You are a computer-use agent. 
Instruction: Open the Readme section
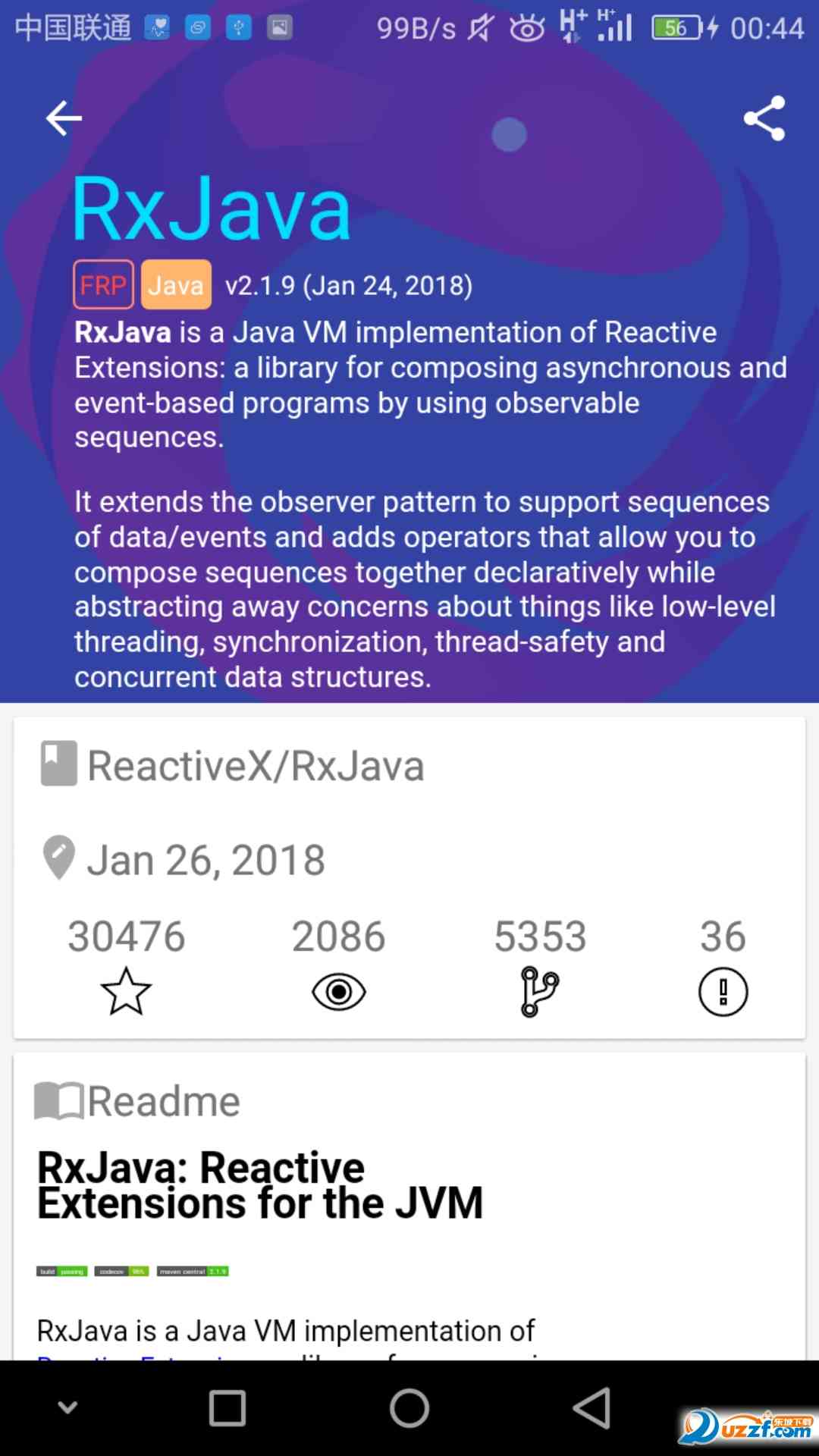[x=163, y=1101]
